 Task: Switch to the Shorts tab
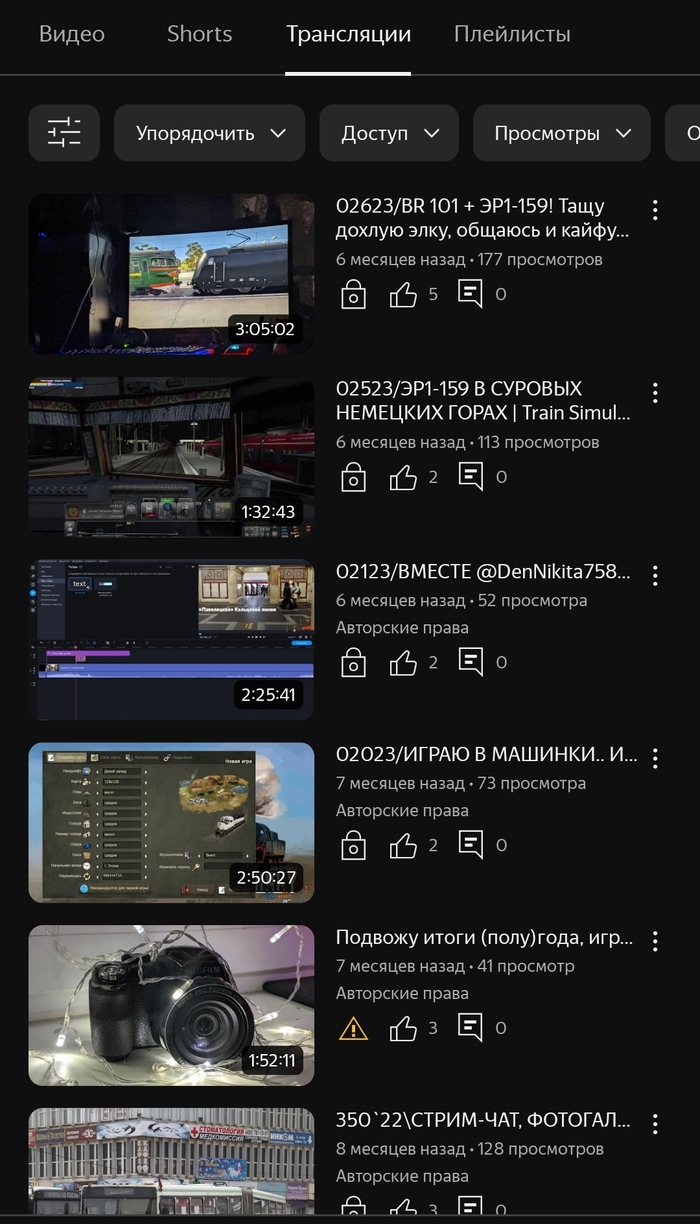(199, 34)
